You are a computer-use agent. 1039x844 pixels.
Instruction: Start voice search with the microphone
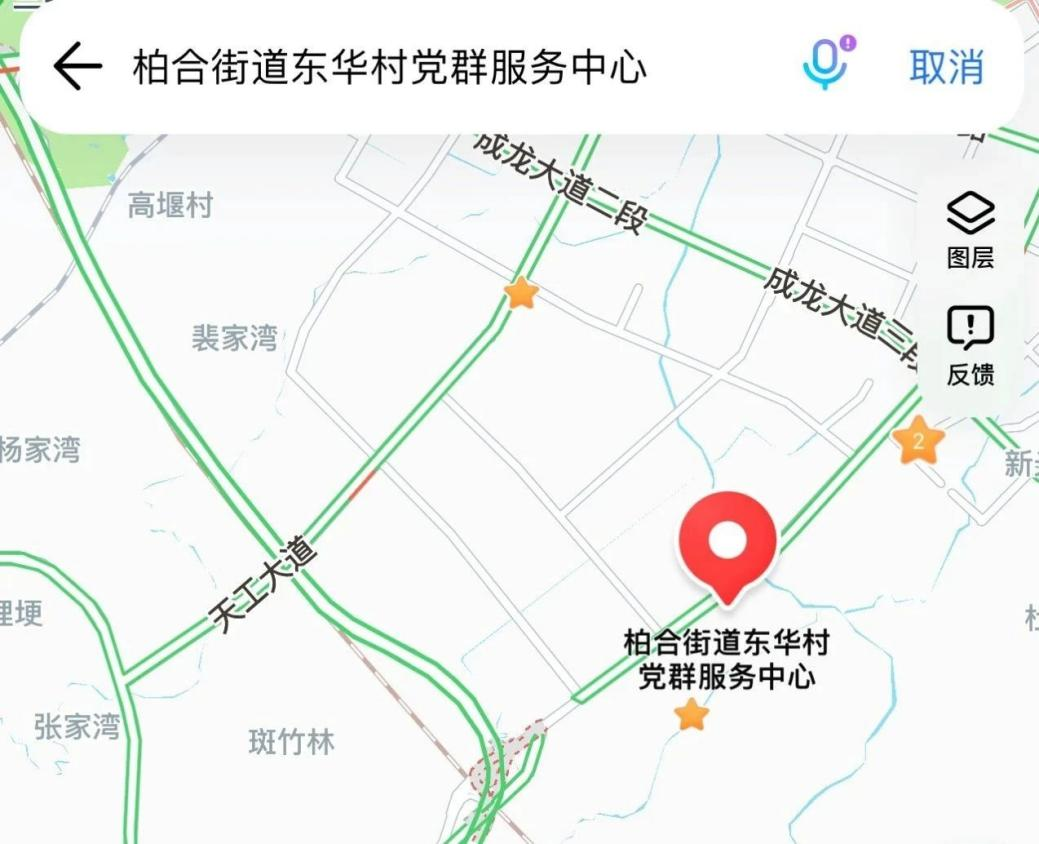[x=826, y=65]
